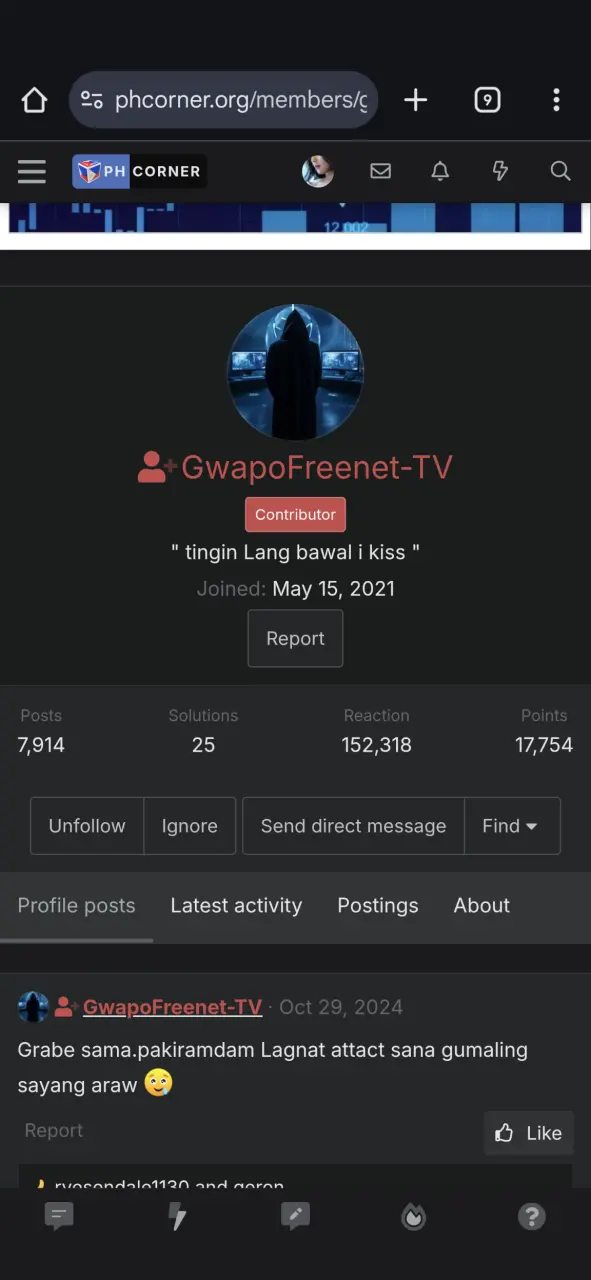This screenshot has height=1280, width=591.
Task: Open your account avatar menu
Action: tap(318, 171)
